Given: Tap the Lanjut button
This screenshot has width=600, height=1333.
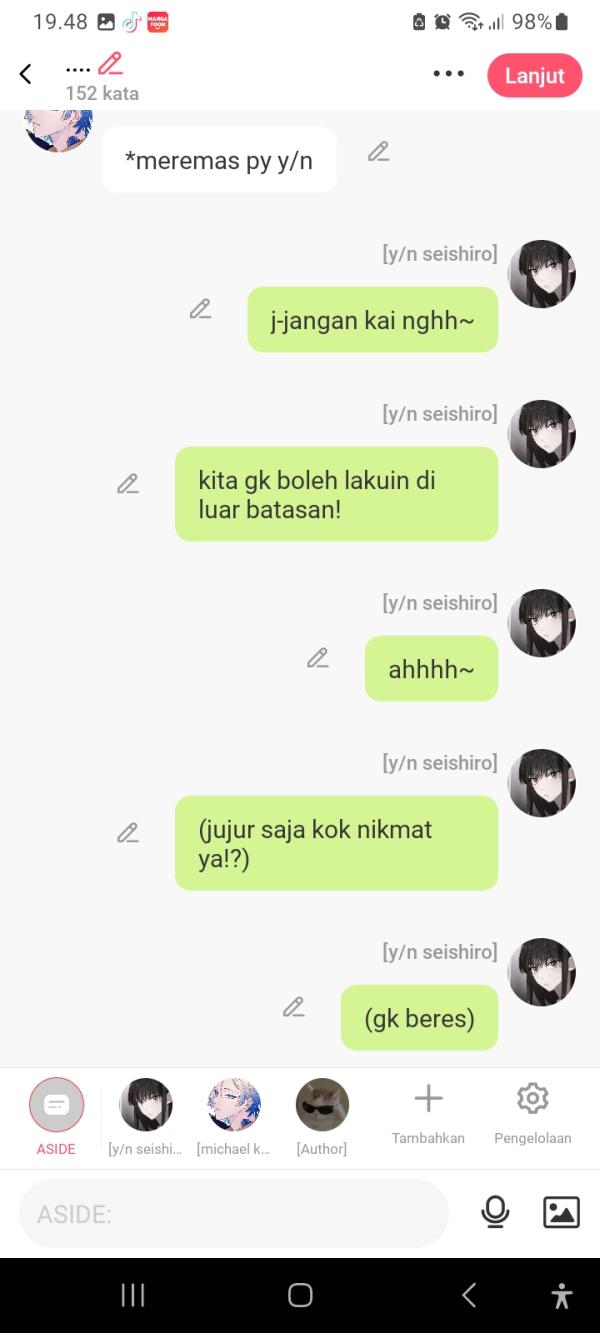Looking at the screenshot, I should pos(534,76).
